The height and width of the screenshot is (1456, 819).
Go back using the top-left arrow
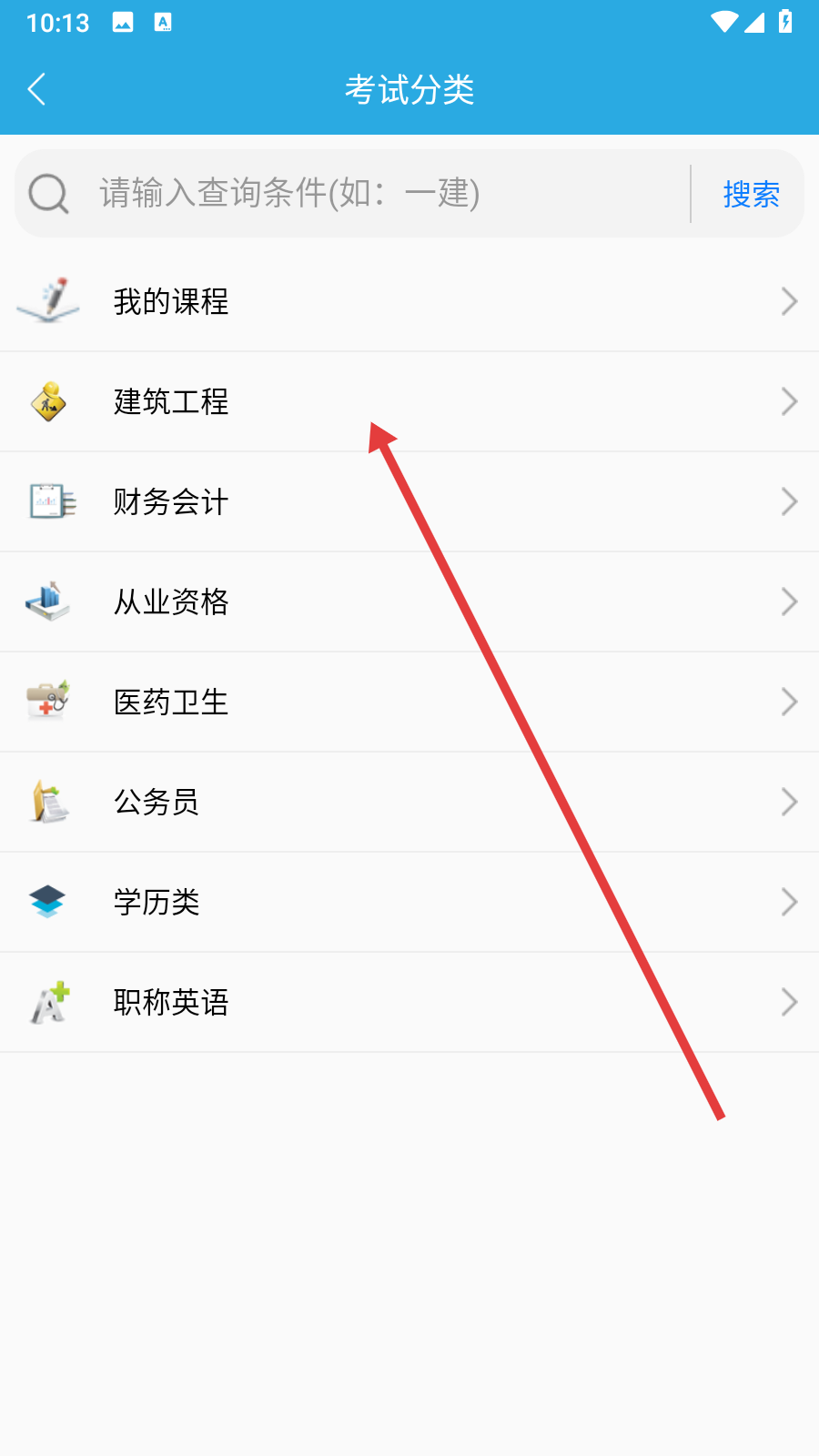point(37,89)
